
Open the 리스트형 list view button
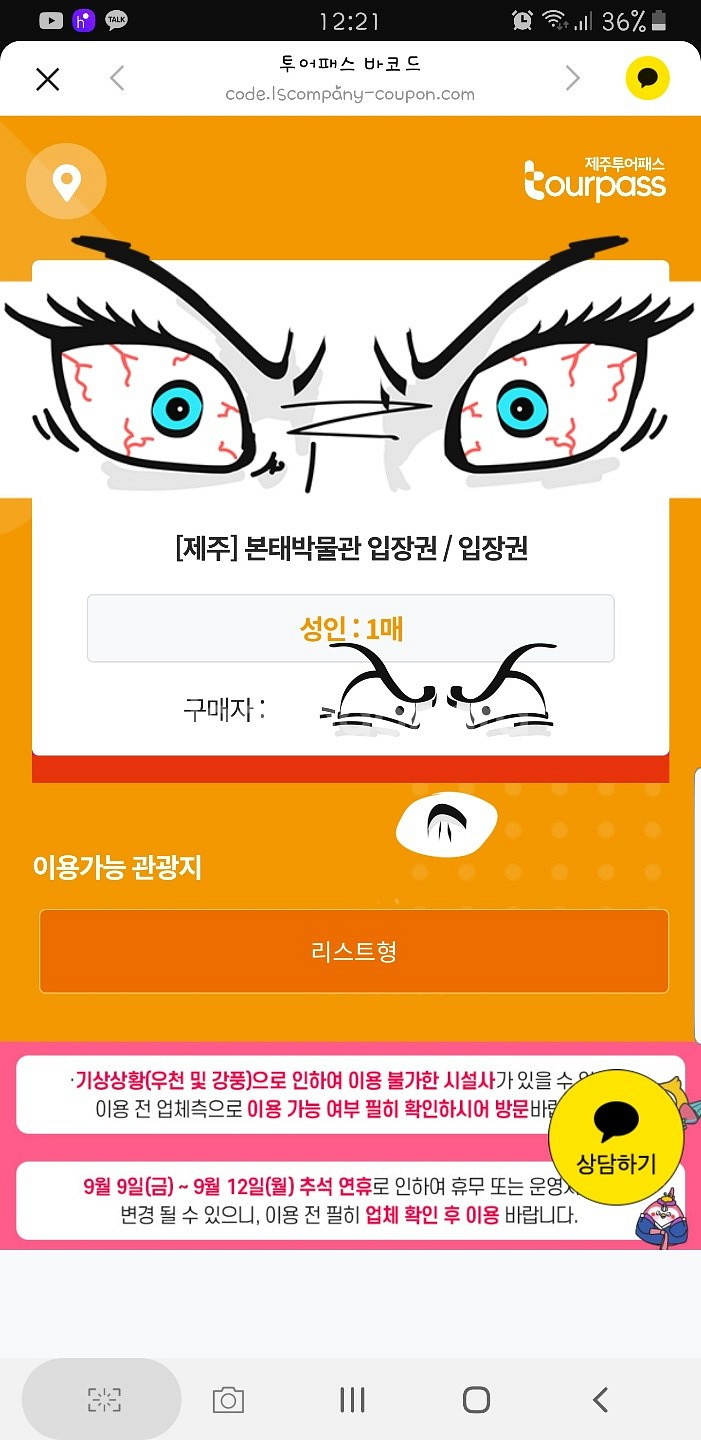coord(354,951)
